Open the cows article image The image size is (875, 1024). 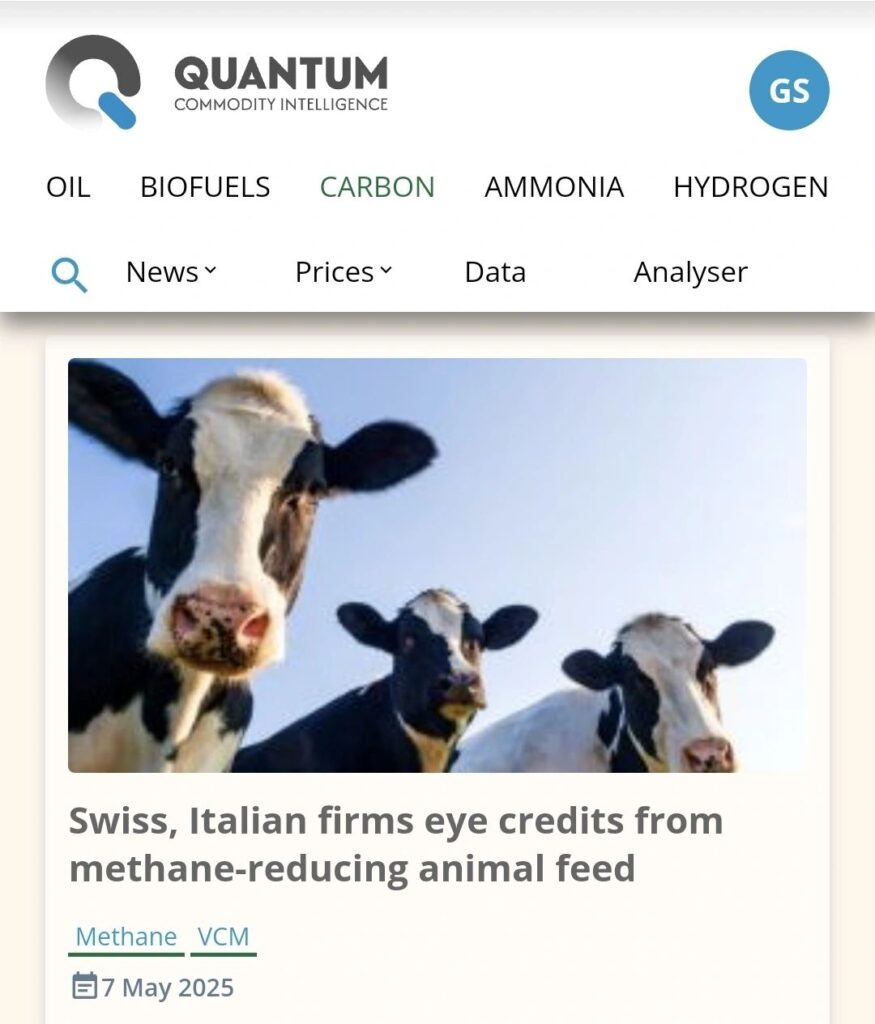tap(437, 565)
